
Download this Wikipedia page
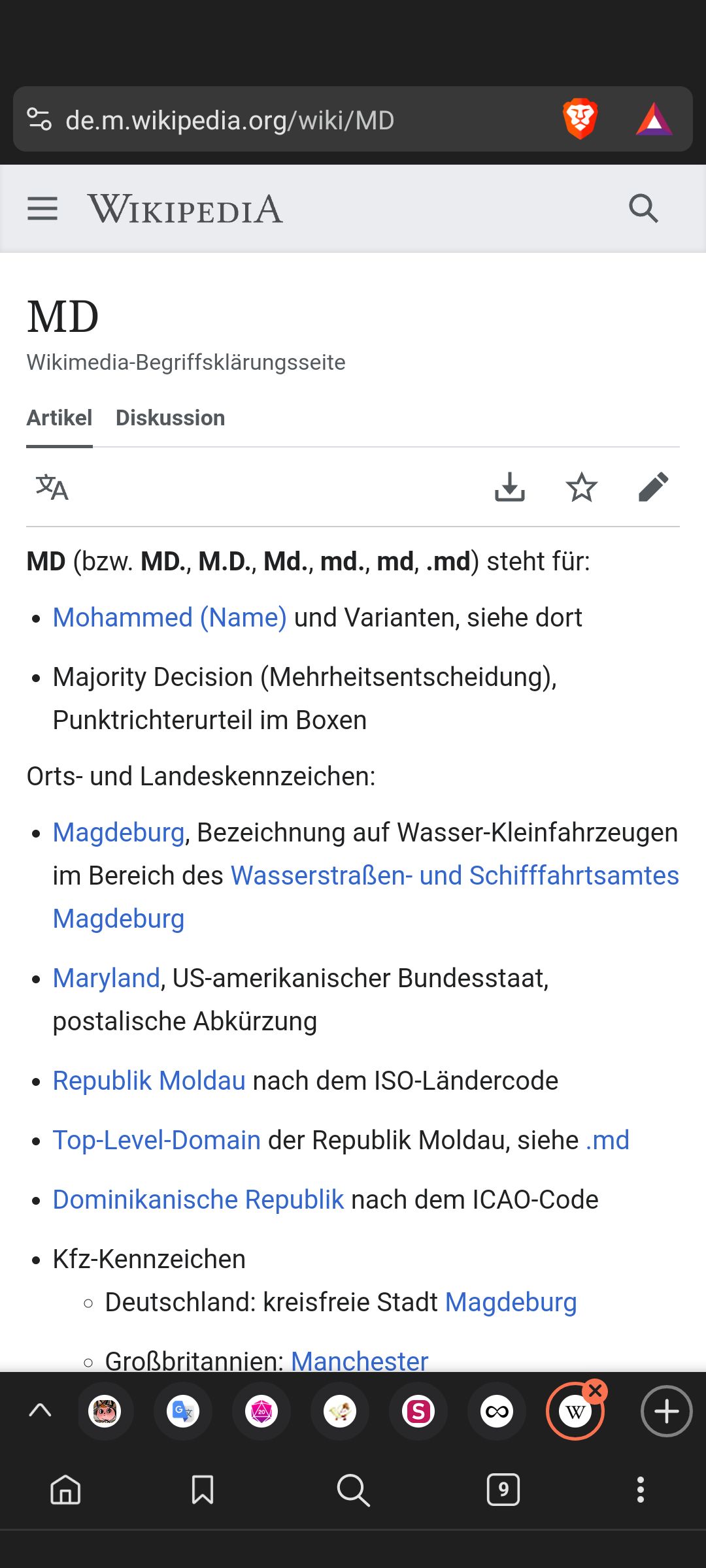tap(510, 487)
